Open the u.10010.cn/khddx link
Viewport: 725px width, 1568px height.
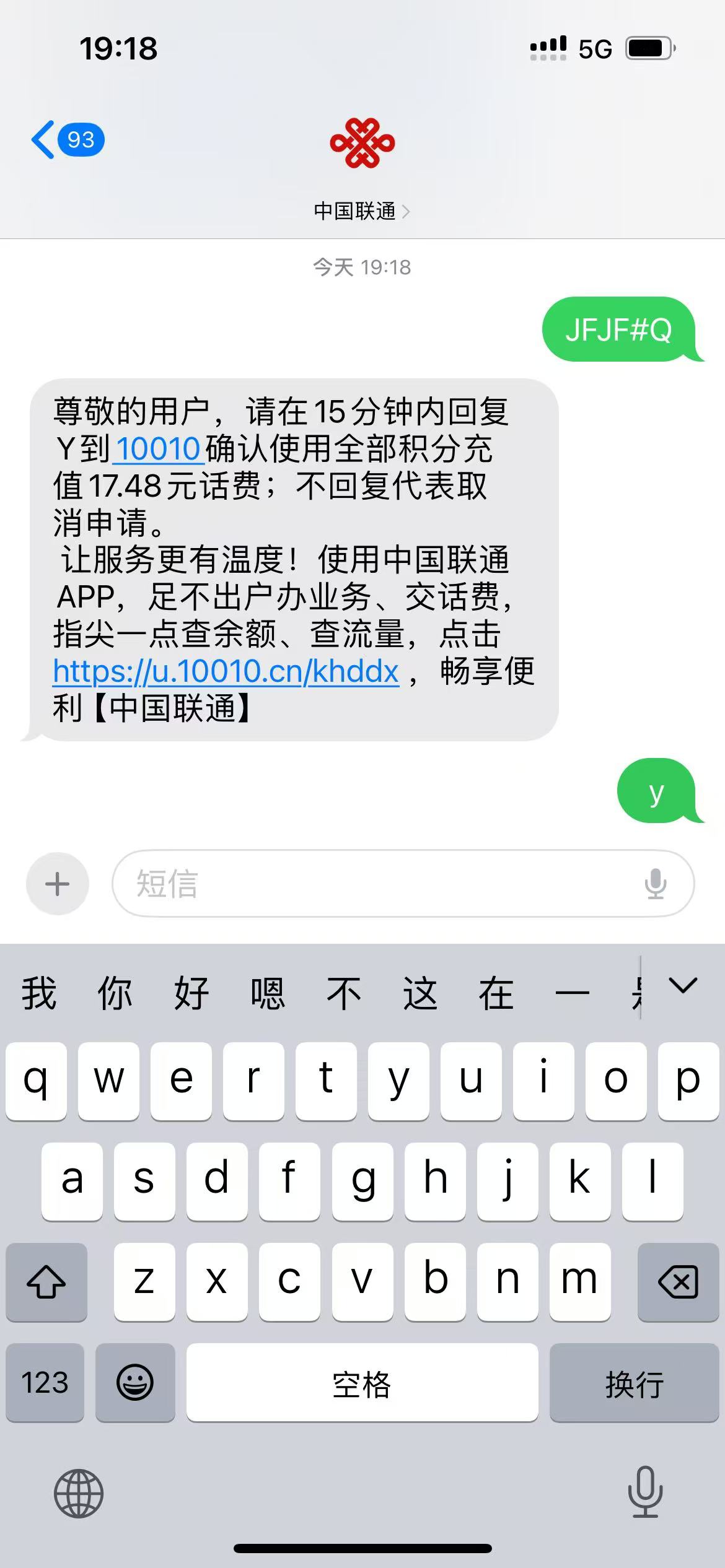226,671
